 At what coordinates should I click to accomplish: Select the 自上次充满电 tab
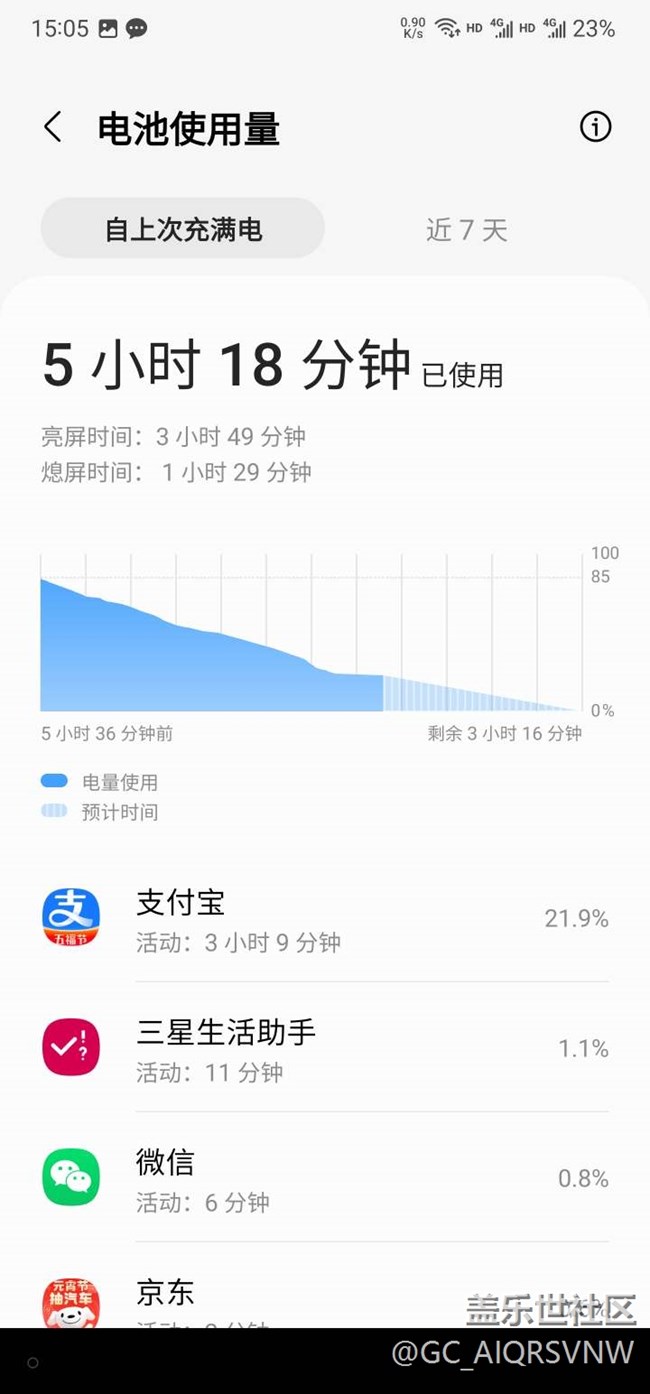click(183, 229)
